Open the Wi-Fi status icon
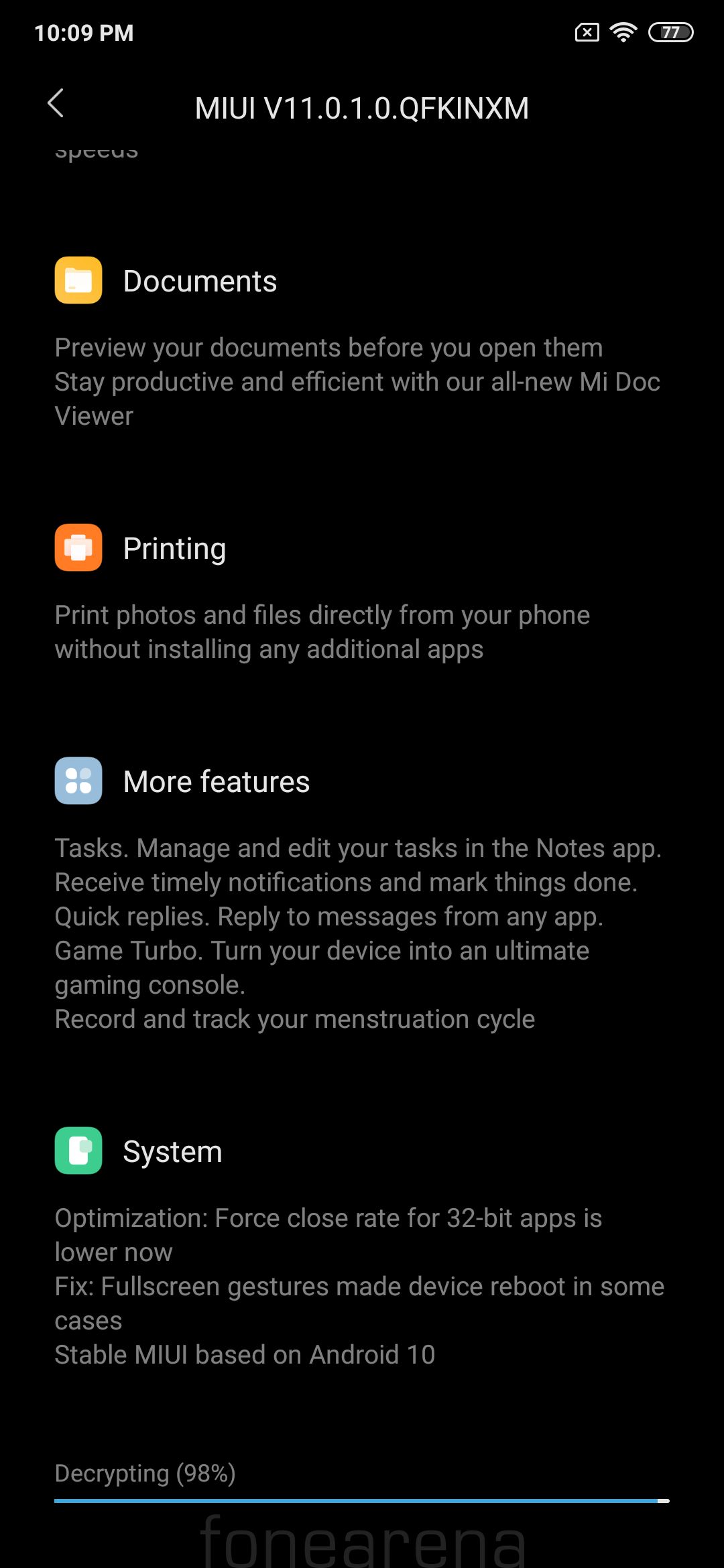Image resolution: width=724 pixels, height=1568 pixels. [623, 31]
